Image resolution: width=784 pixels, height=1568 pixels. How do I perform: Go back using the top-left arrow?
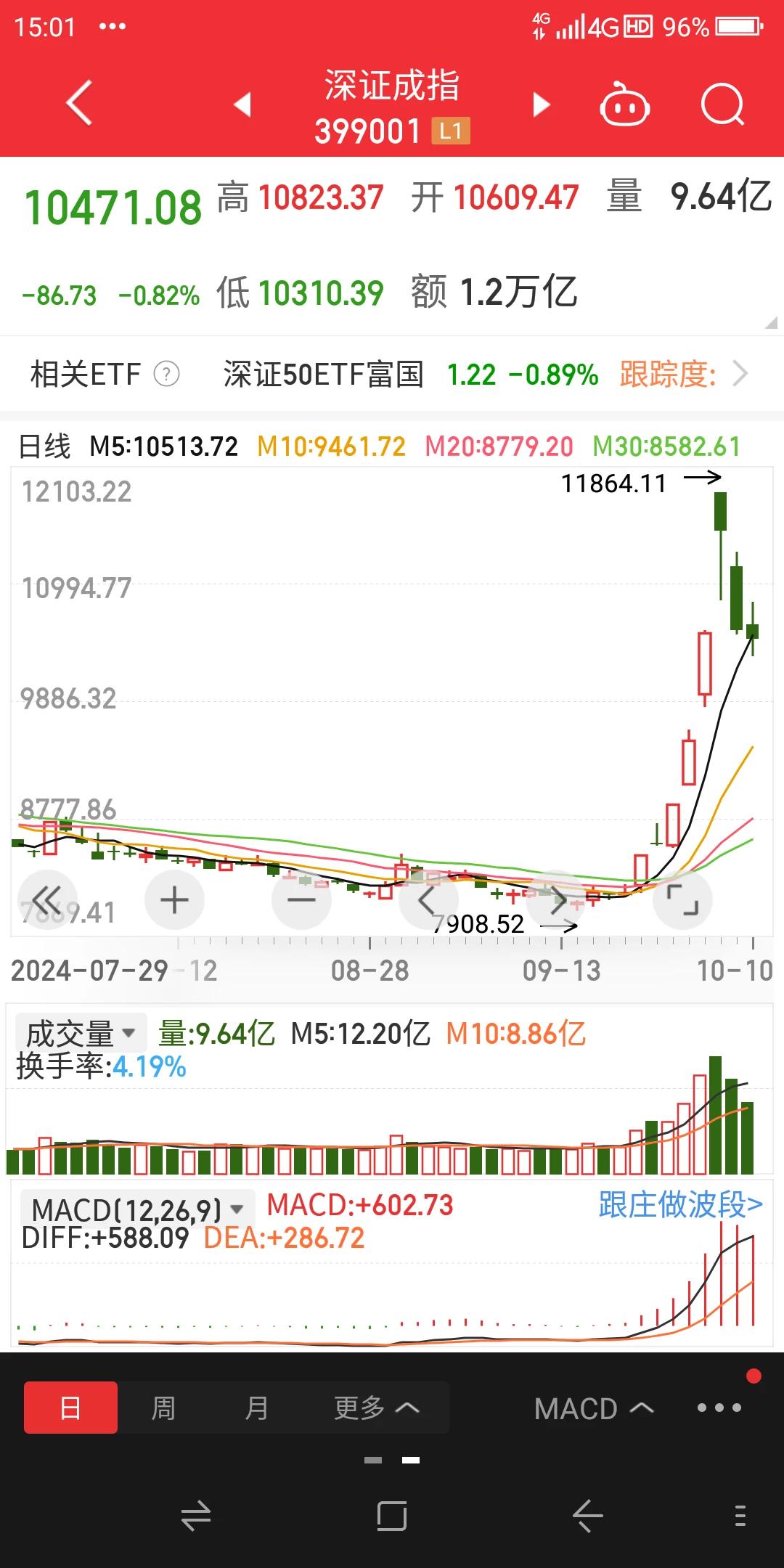(x=80, y=104)
